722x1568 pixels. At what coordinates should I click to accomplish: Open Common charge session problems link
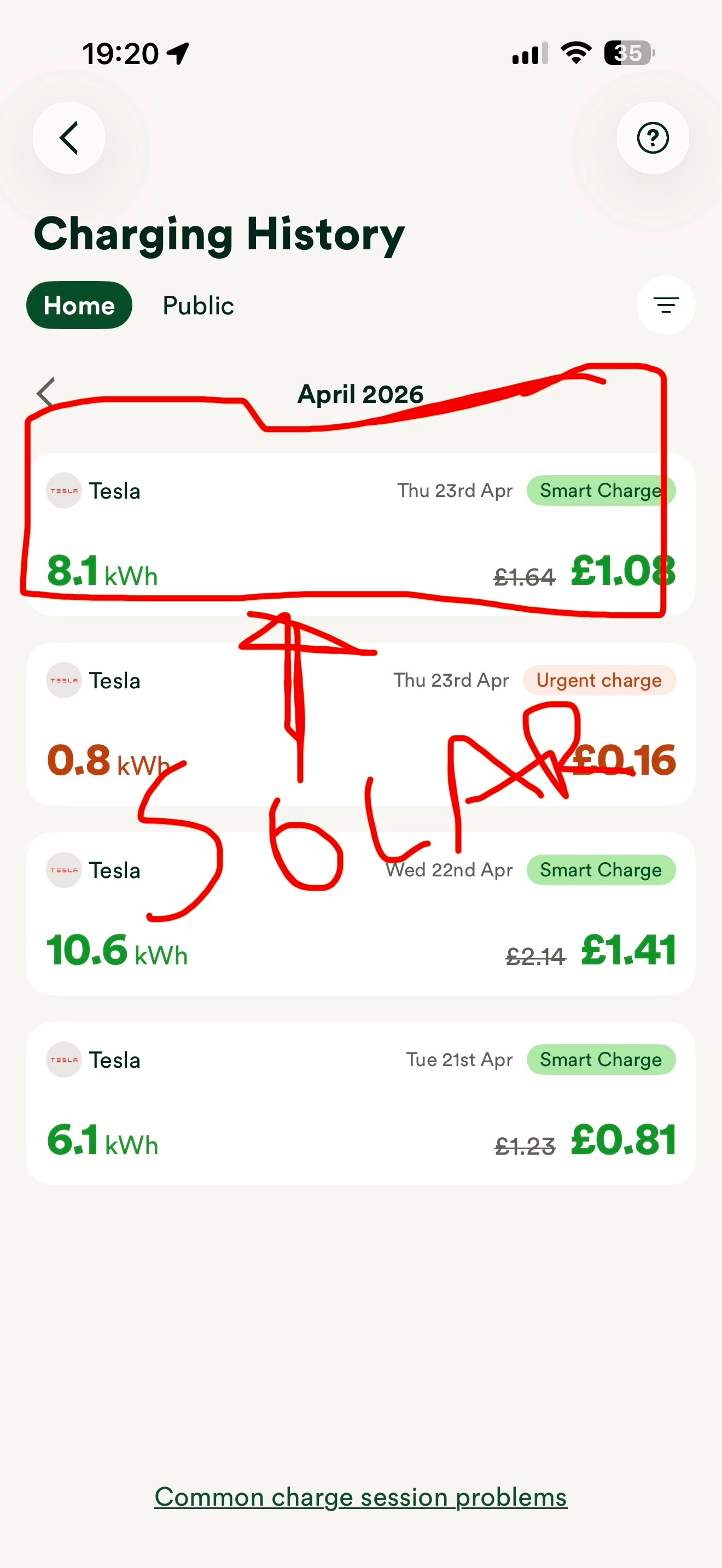click(x=360, y=1497)
